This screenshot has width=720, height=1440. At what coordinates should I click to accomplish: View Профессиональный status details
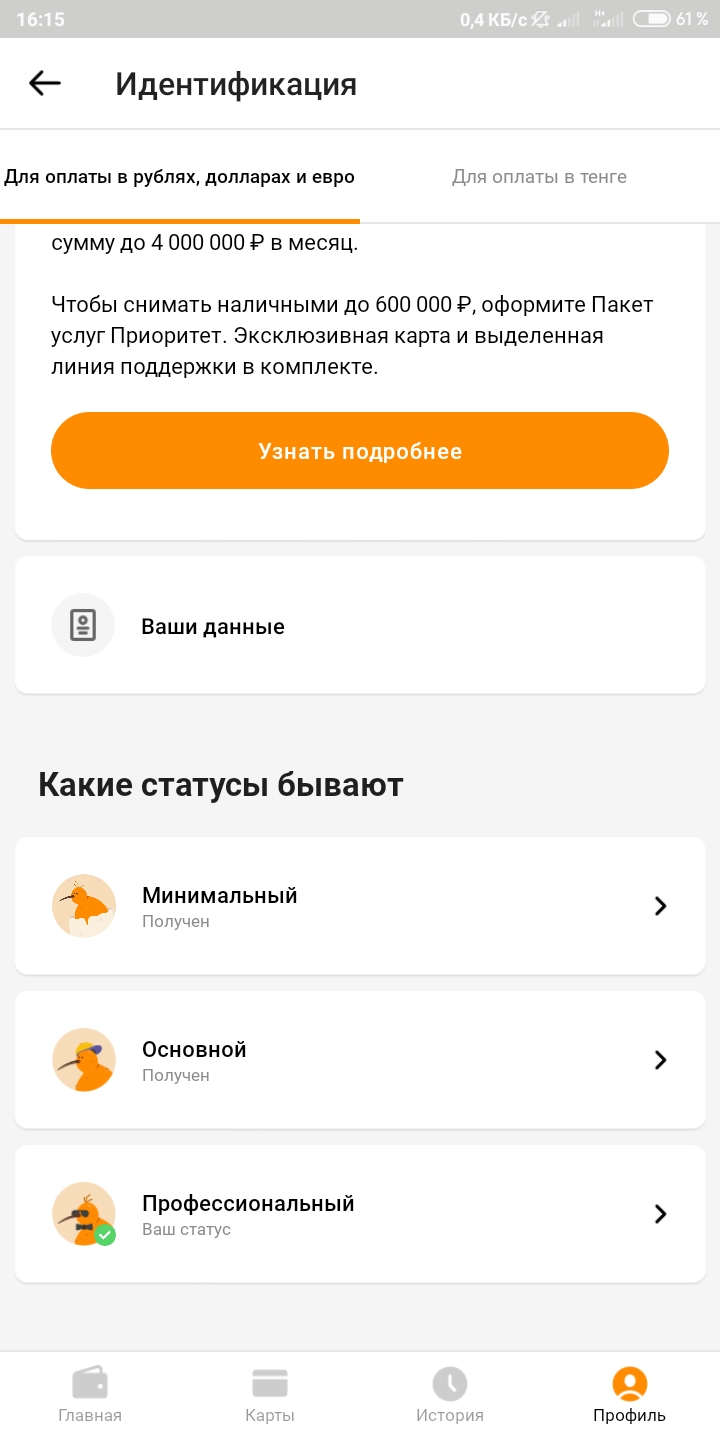pos(360,1214)
